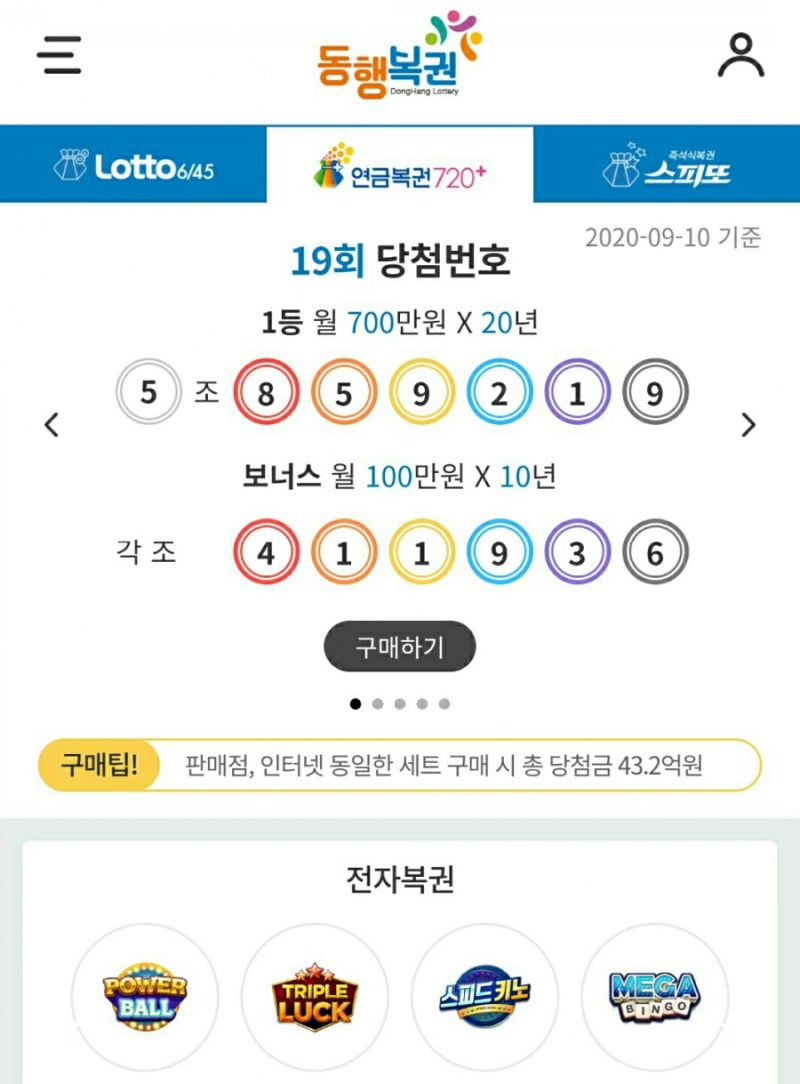Image resolution: width=800 pixels, height=1084 pixels.
Task: Go to the next draw result
Action: pyautogui.click(x=748, y=424)
